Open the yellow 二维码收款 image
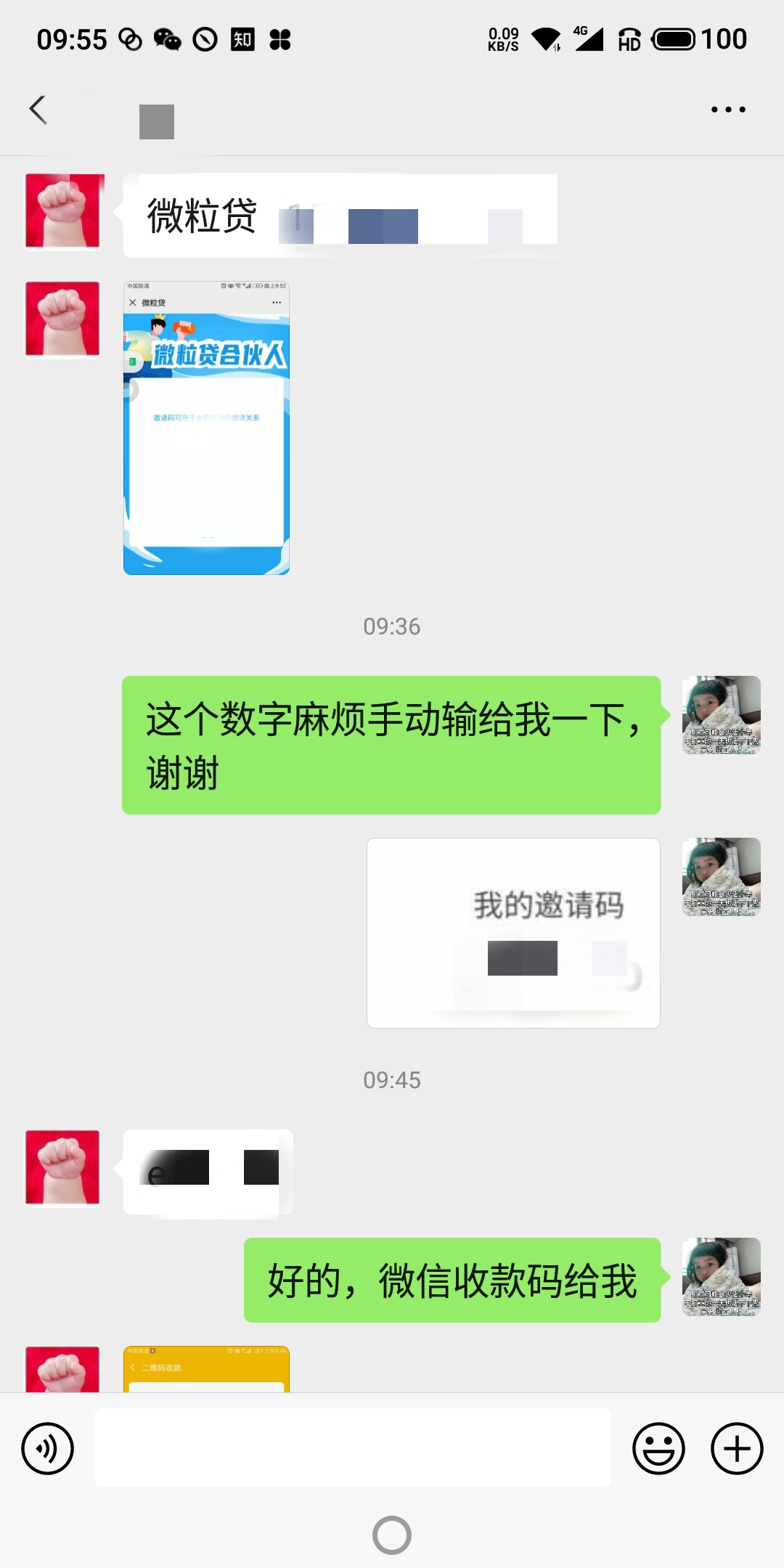Screen dimensions: 784x1568 click(206, 1369)
